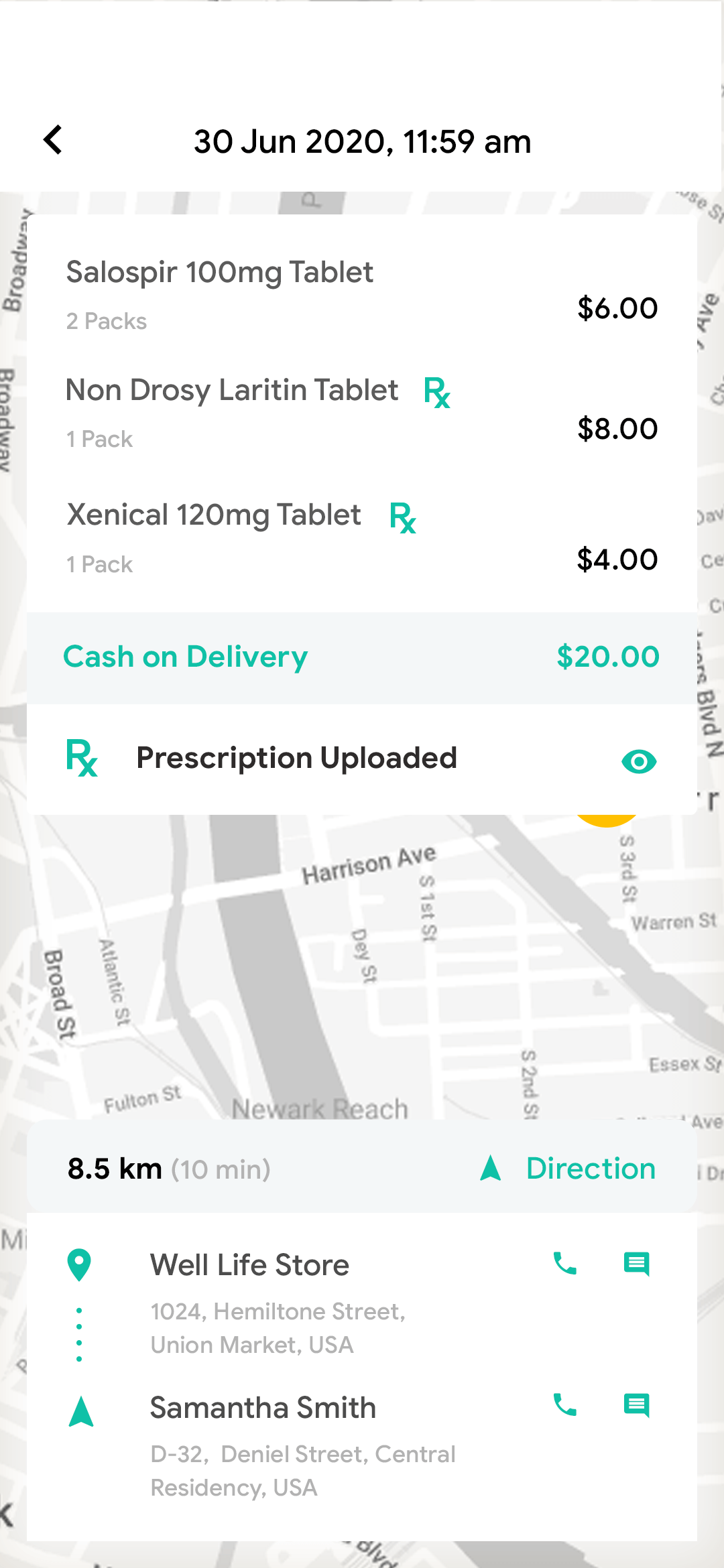Expand the Xenical 120mg Tablet item
Screen dimensions: 724x1568
coord(213,515)
